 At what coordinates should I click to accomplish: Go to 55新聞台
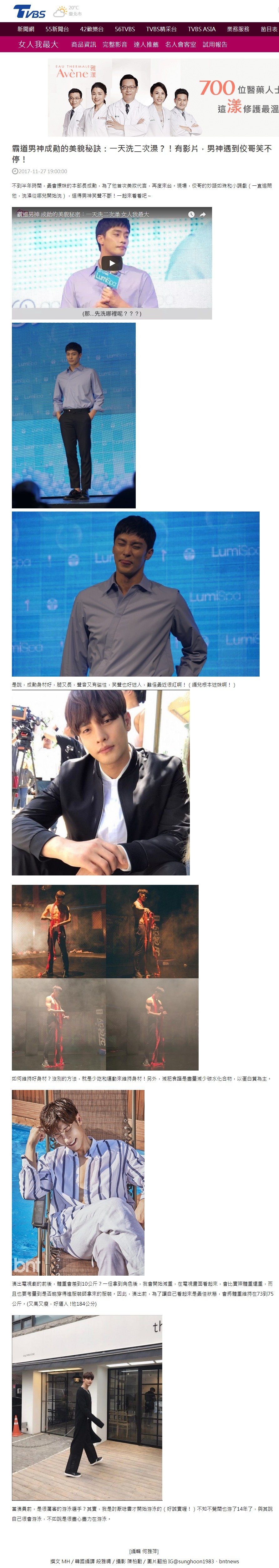[x=57, y=29]
